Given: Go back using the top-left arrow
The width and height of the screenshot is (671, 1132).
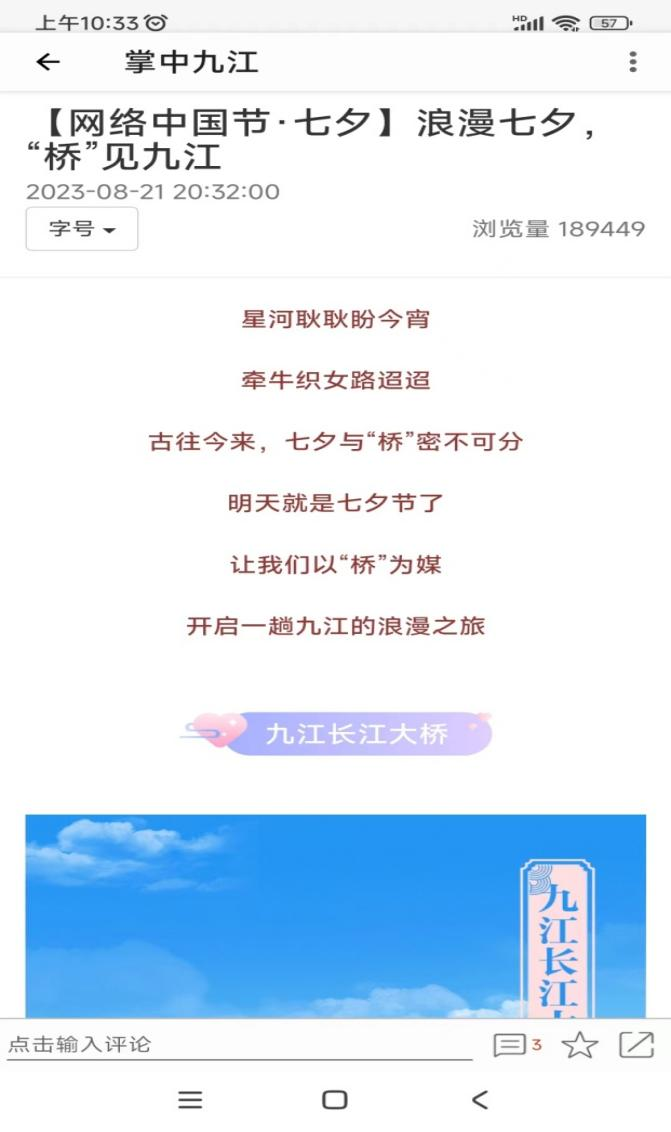Looking at the screenshot, I should coord(48,62).
